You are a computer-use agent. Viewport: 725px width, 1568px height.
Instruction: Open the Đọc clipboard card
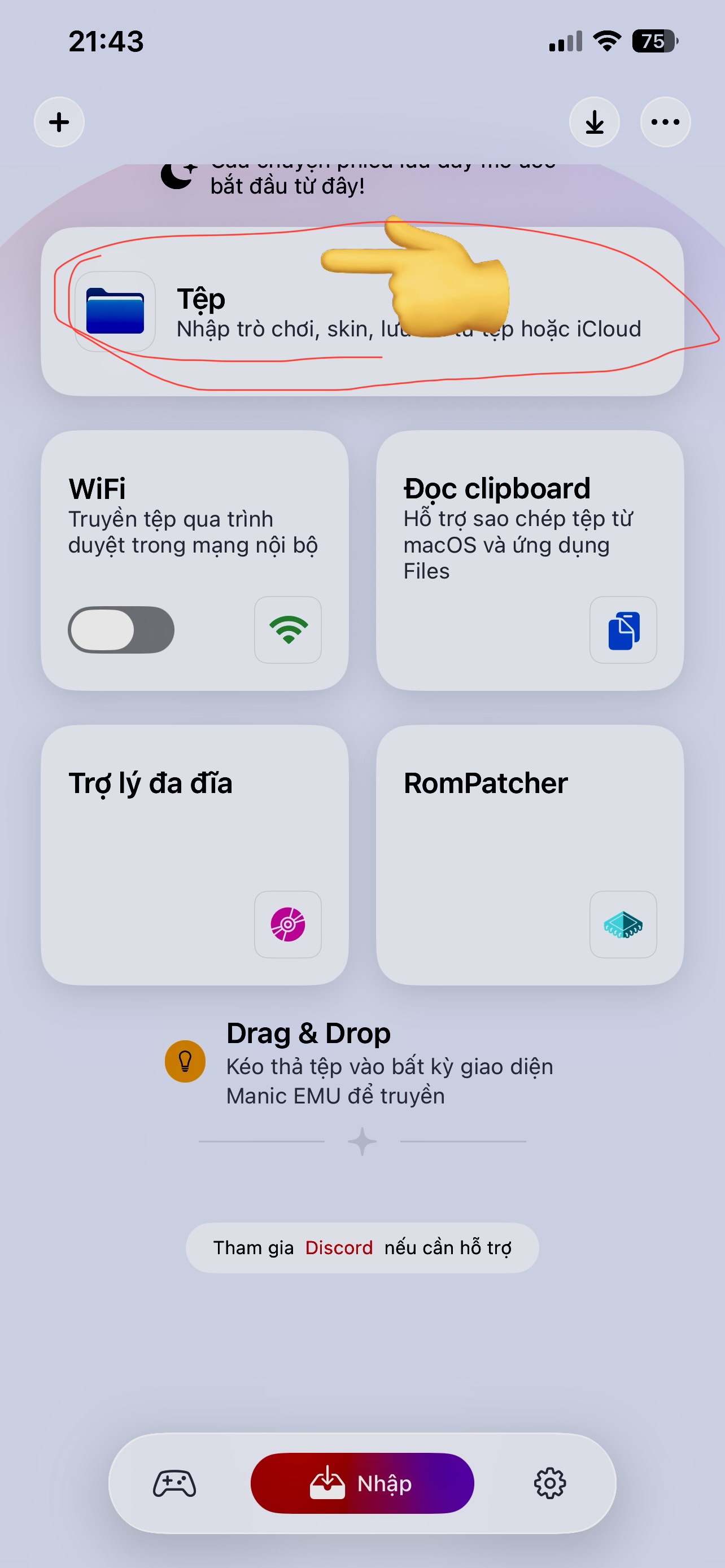530,560
